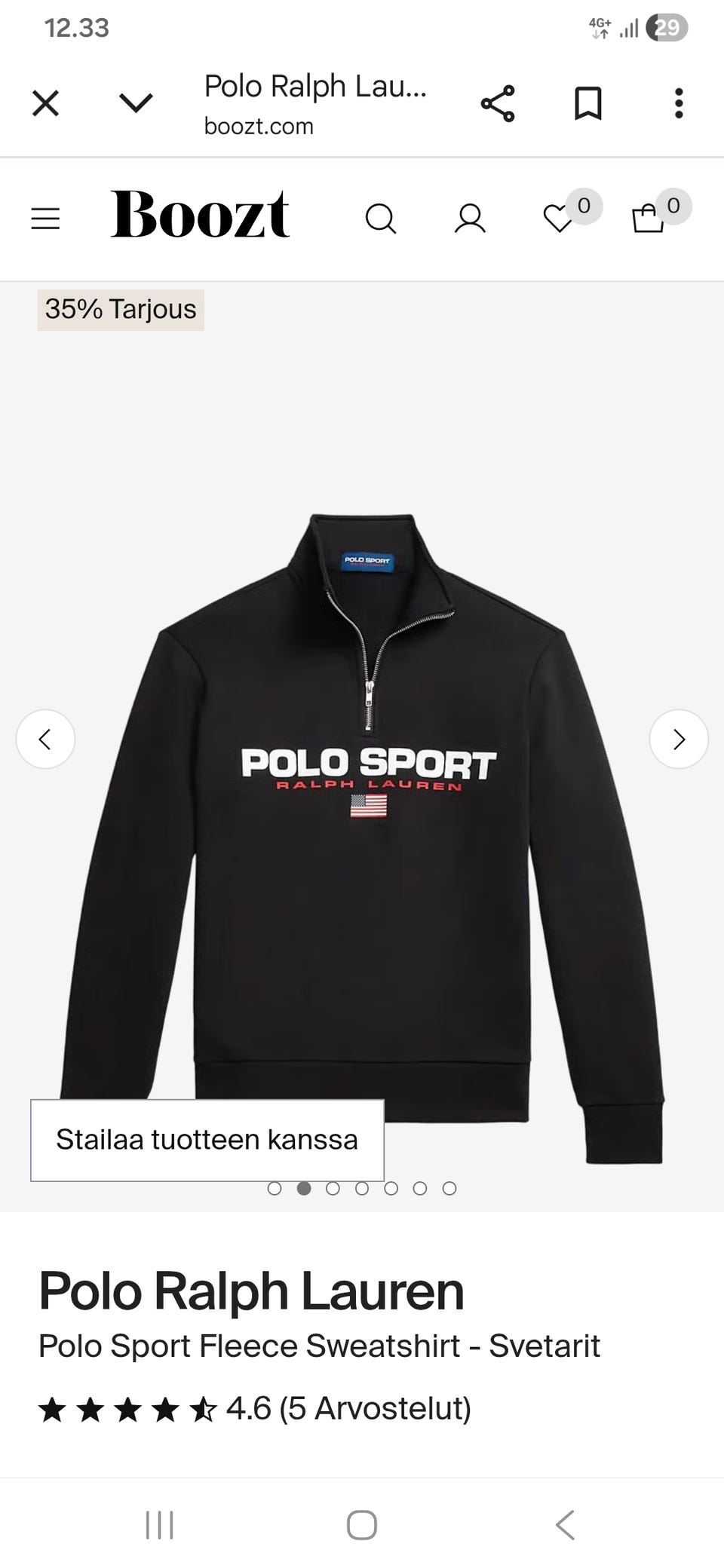Close the browser custom tab
The height and width of the screenshot is (1568, 724).
click(x=45, y=103)
